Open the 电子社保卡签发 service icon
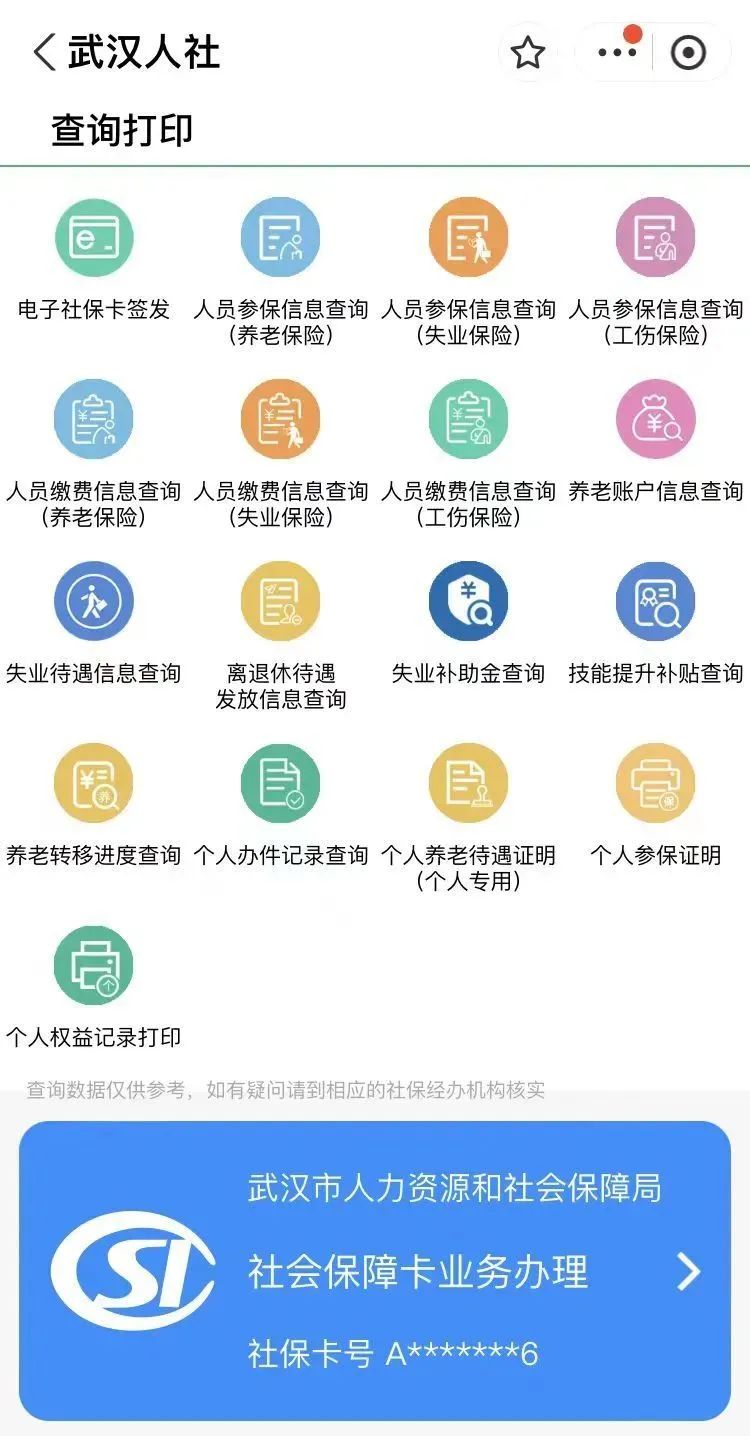The width and height of the screenshot is (750, 1436). tap(94, 237)
